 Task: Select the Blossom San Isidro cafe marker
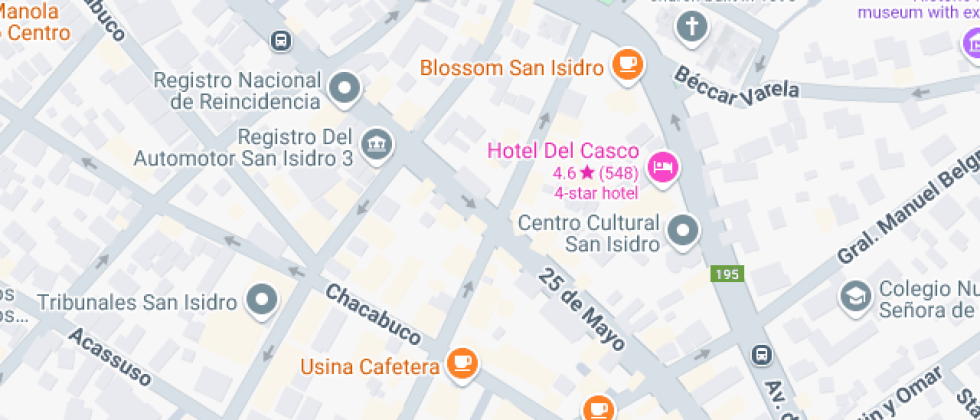click(628, 65)
